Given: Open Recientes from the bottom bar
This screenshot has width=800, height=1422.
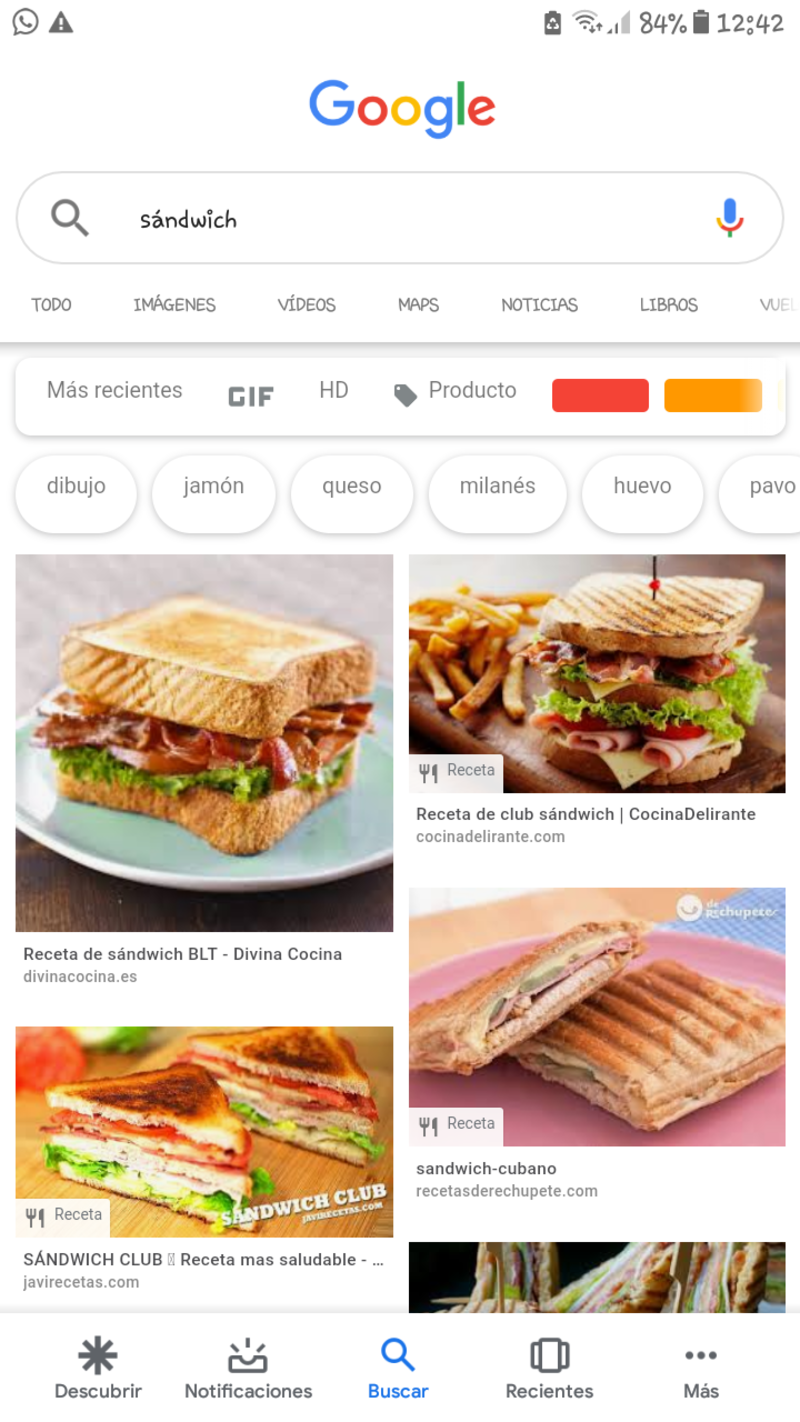Looking at the screenshot, I should (548, 1365).
